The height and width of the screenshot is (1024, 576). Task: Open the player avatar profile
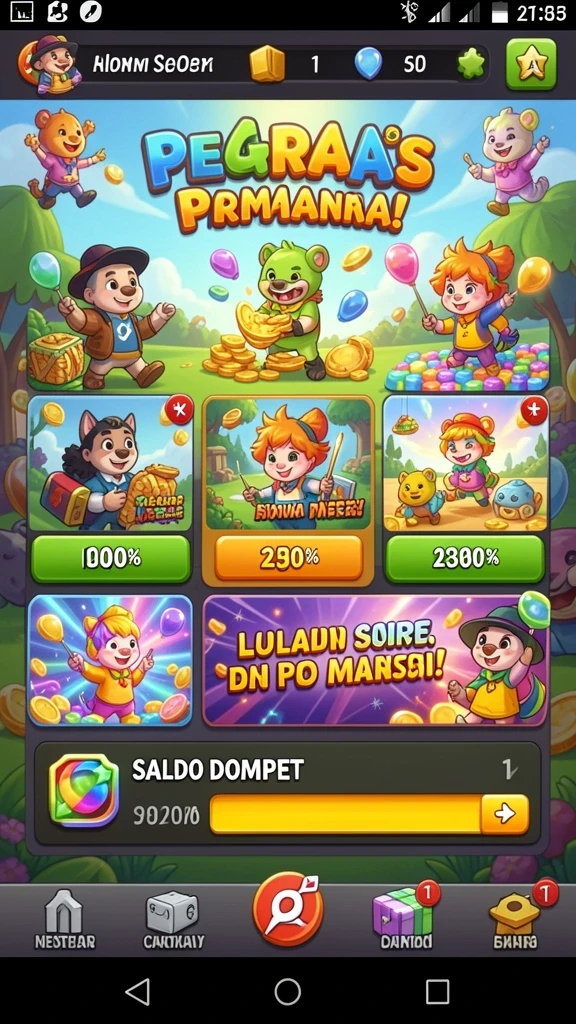coord(49,63)
